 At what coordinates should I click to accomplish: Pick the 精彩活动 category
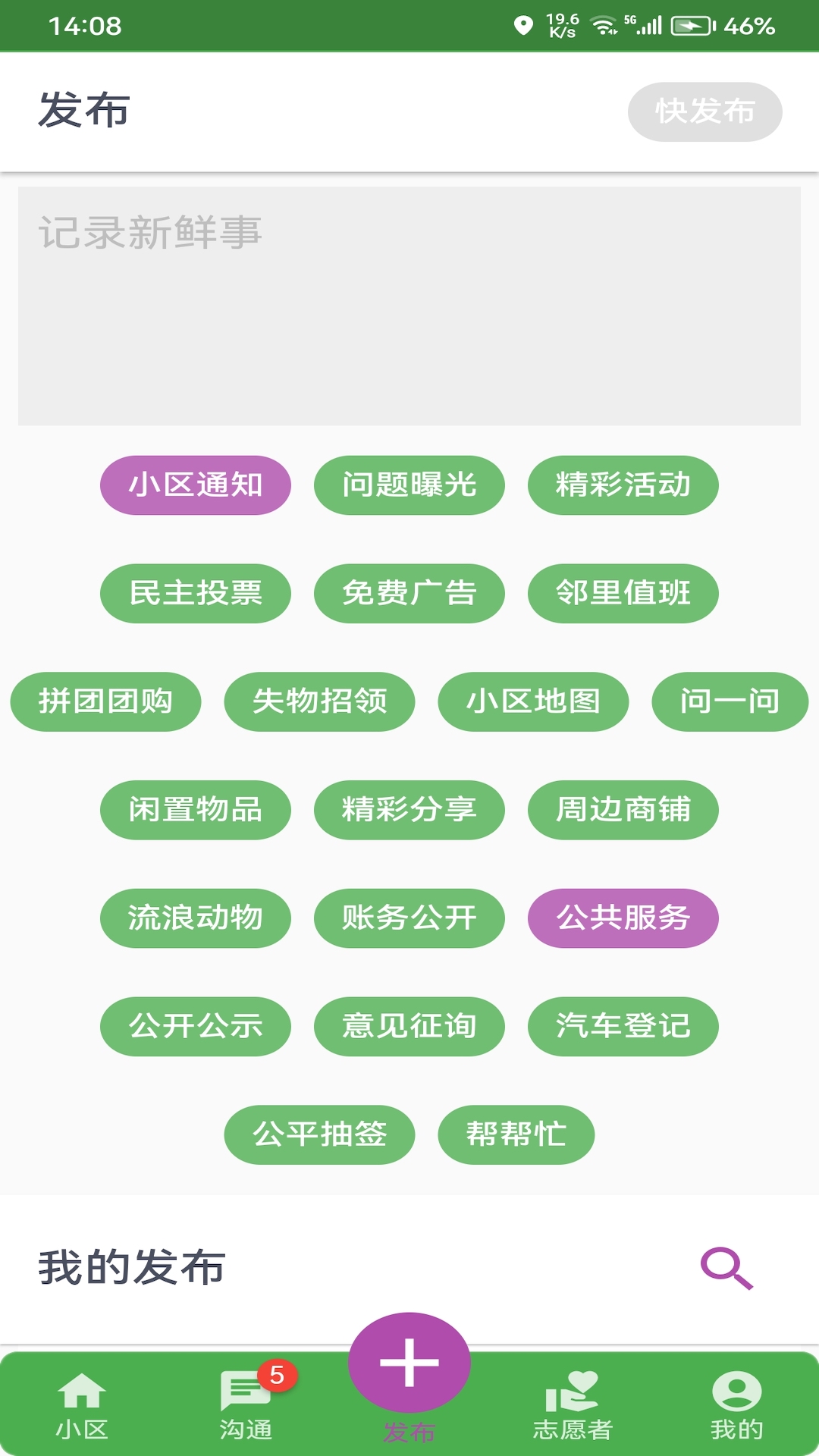623,485
